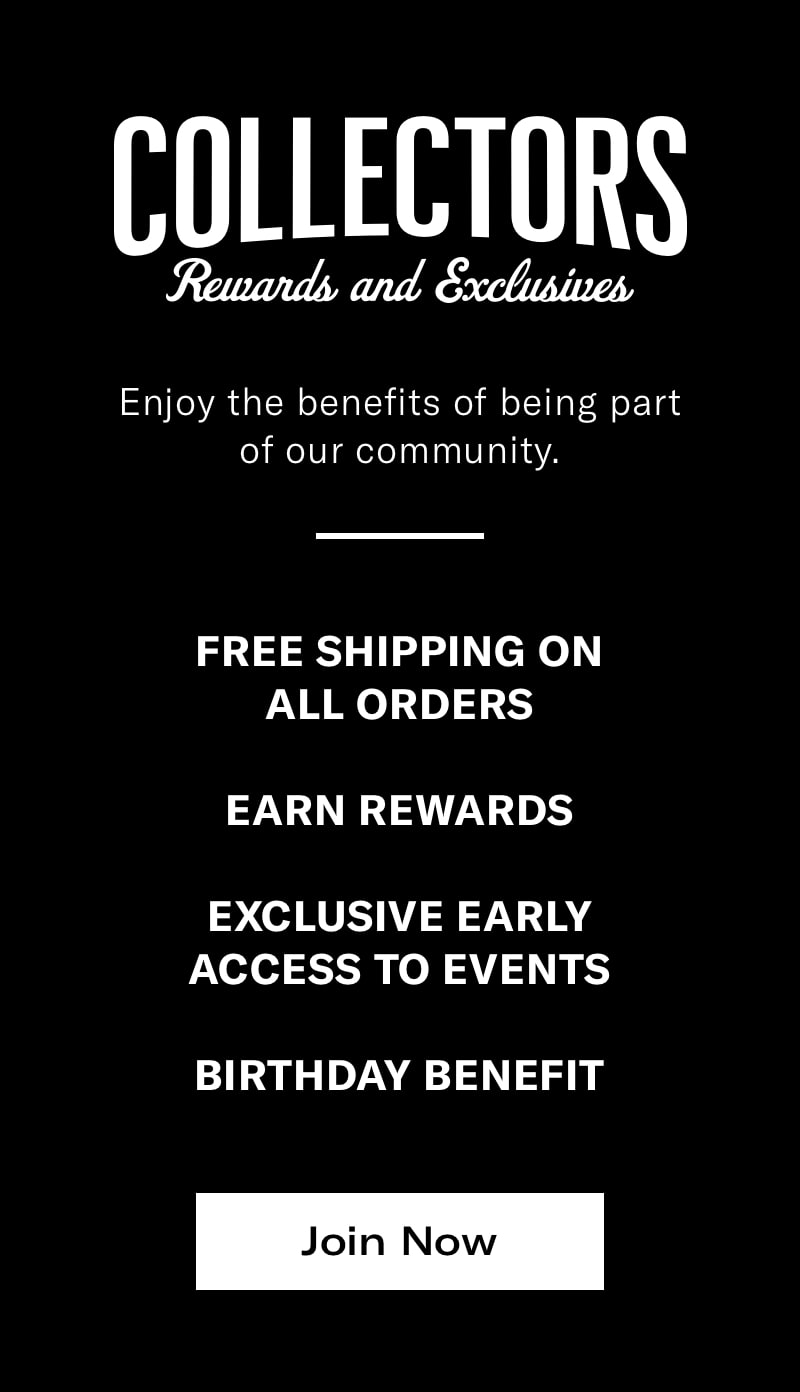Select the Rewards and Exclusives script tagline

click(x=400, y=283)
